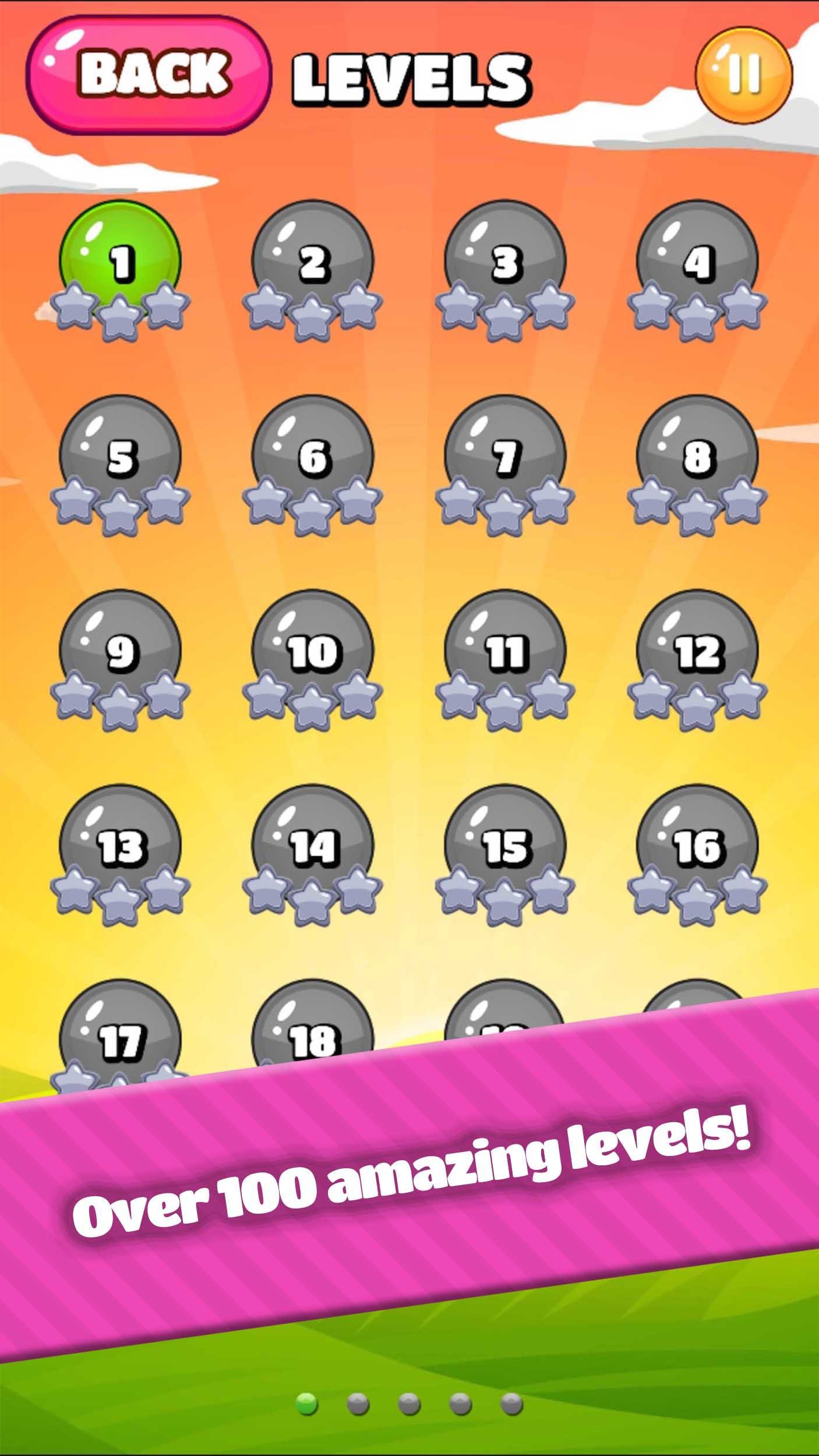Choose level 16
The height and width of the screenshot is (1456, 819).
(x=697, y=845)
